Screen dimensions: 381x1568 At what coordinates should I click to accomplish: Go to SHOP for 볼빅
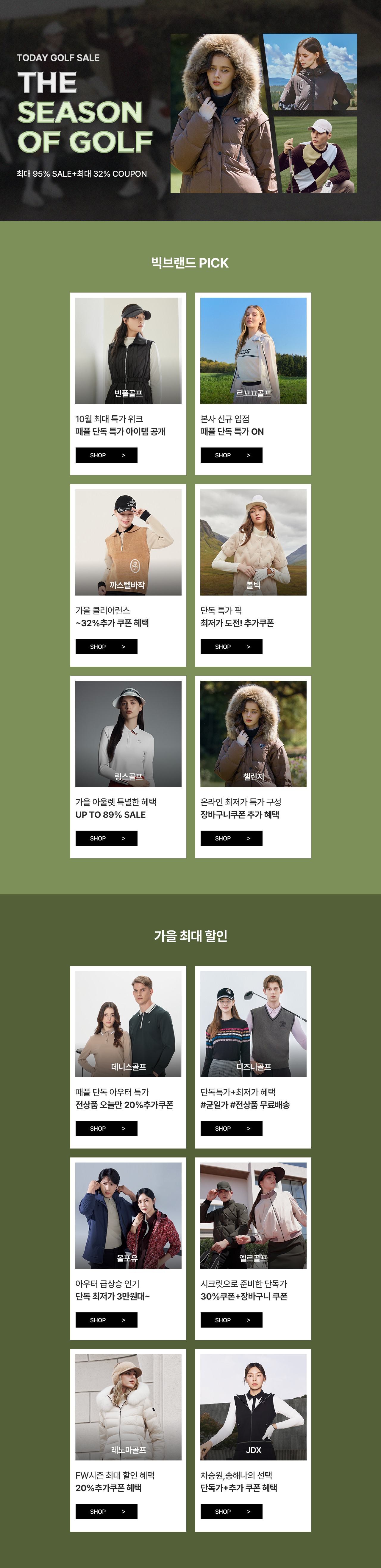(232, 647)
